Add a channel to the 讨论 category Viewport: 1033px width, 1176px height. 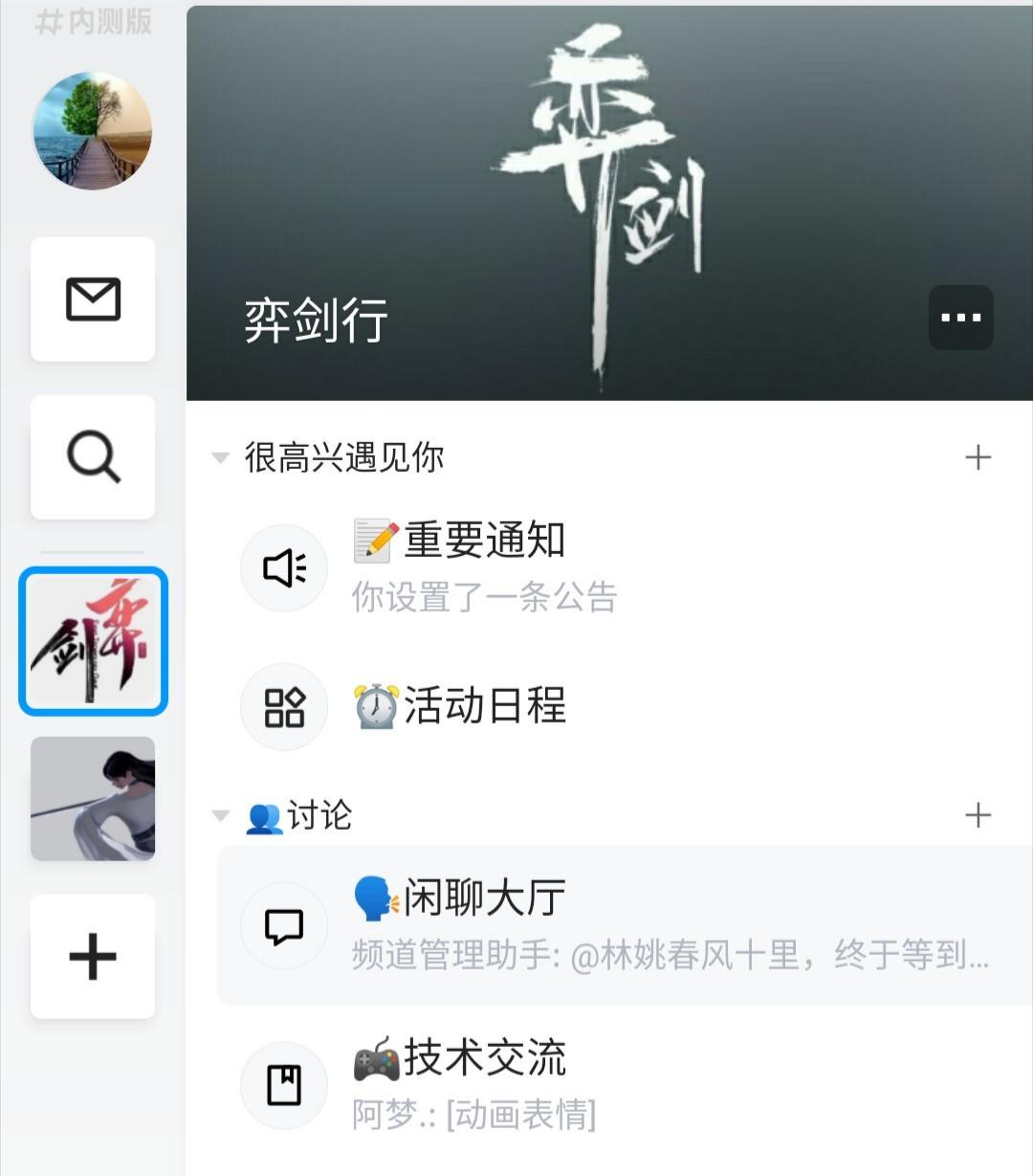(978, 816)
